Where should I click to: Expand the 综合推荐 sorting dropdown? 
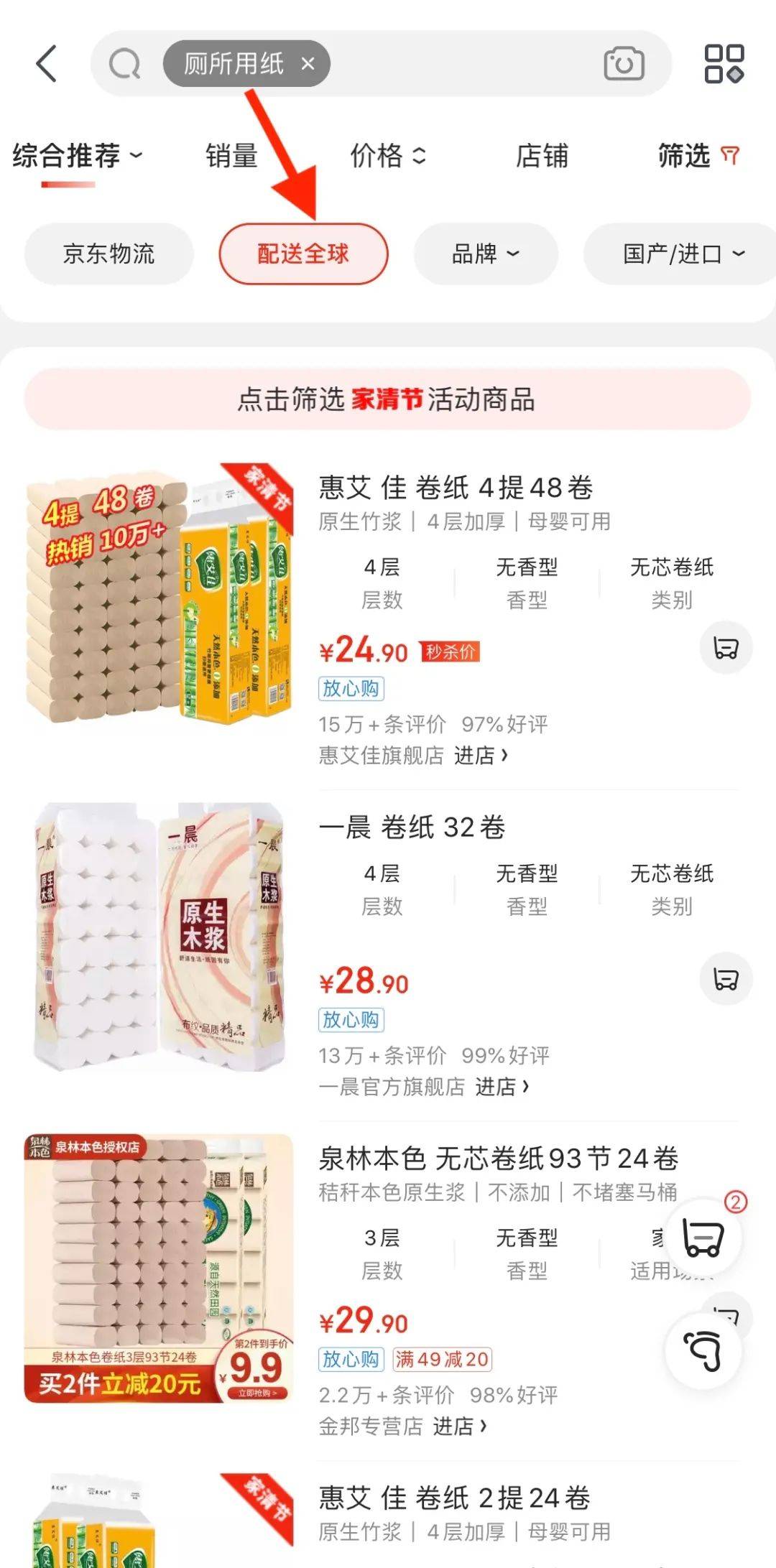(78, 156)
